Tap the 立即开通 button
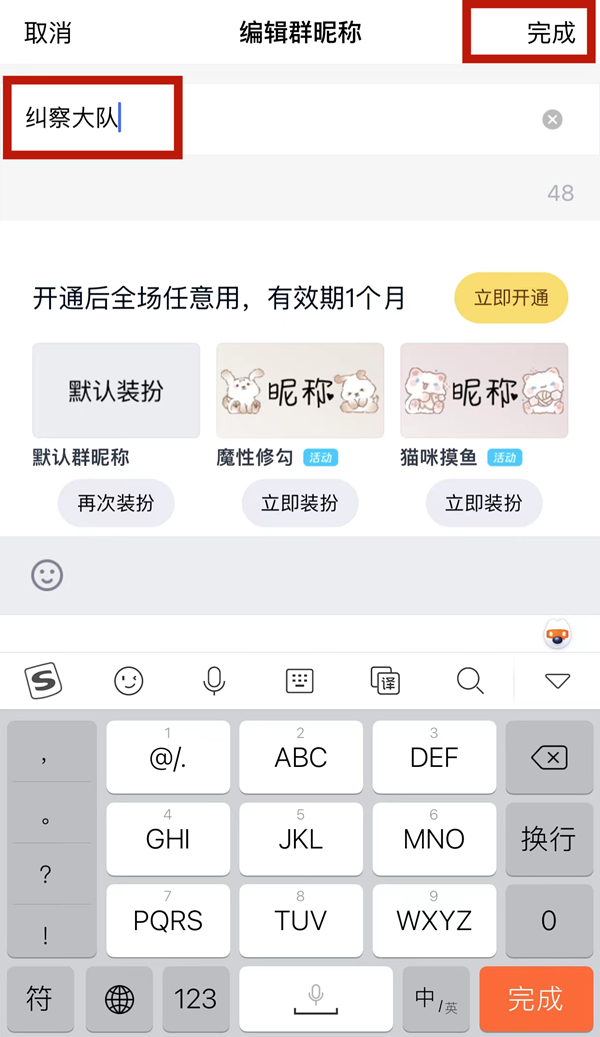The height and width of the screenshot is (1037, 600). [511, 298]
